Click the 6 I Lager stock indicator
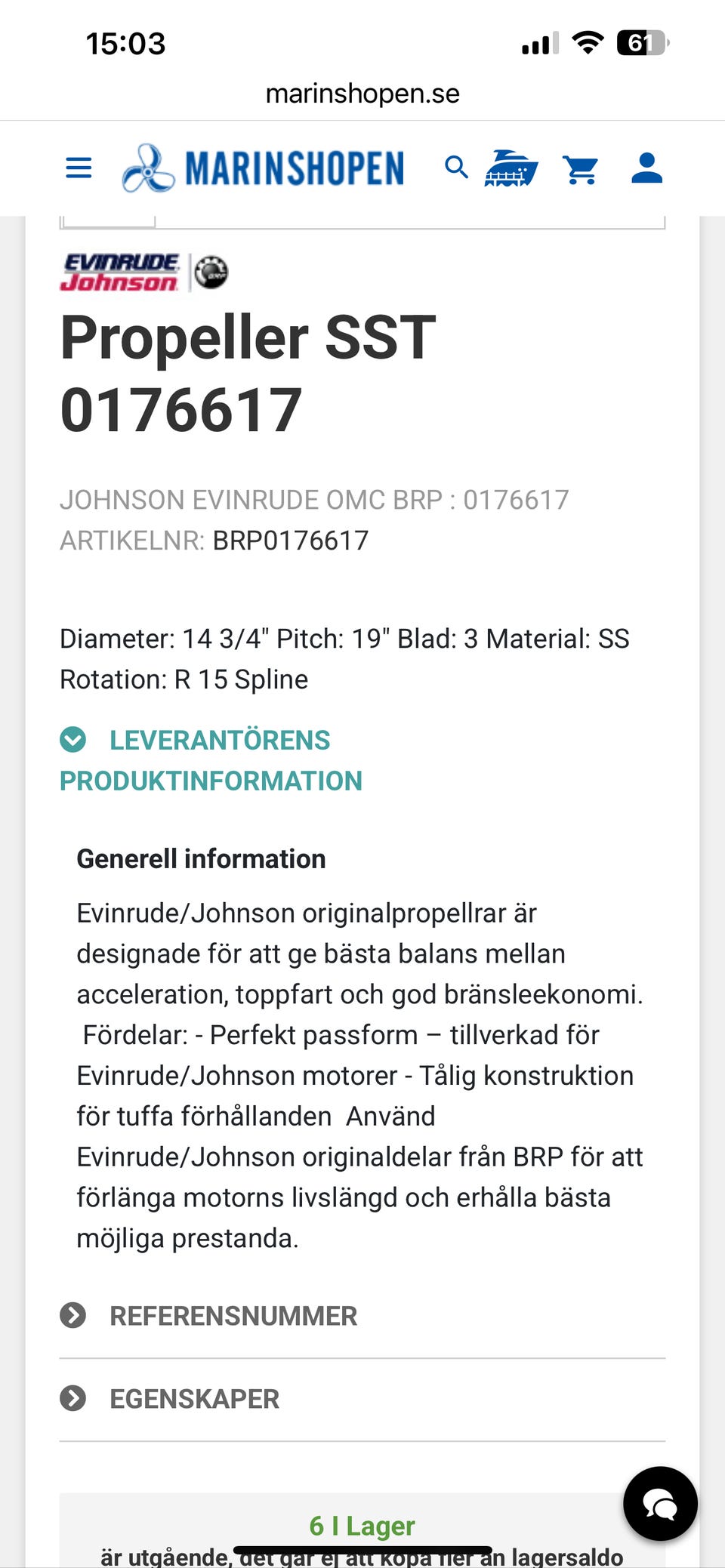This screenshot has width=725, height=1568. [362, 1525]
